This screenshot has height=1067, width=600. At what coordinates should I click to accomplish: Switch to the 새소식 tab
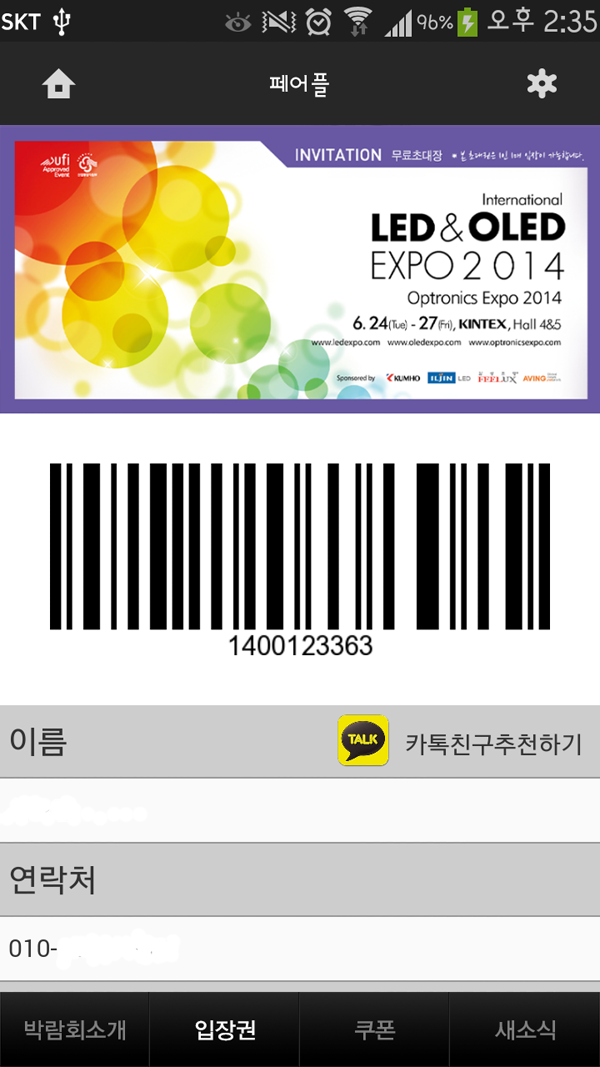pyautogui.click(x=525, y=1030)
